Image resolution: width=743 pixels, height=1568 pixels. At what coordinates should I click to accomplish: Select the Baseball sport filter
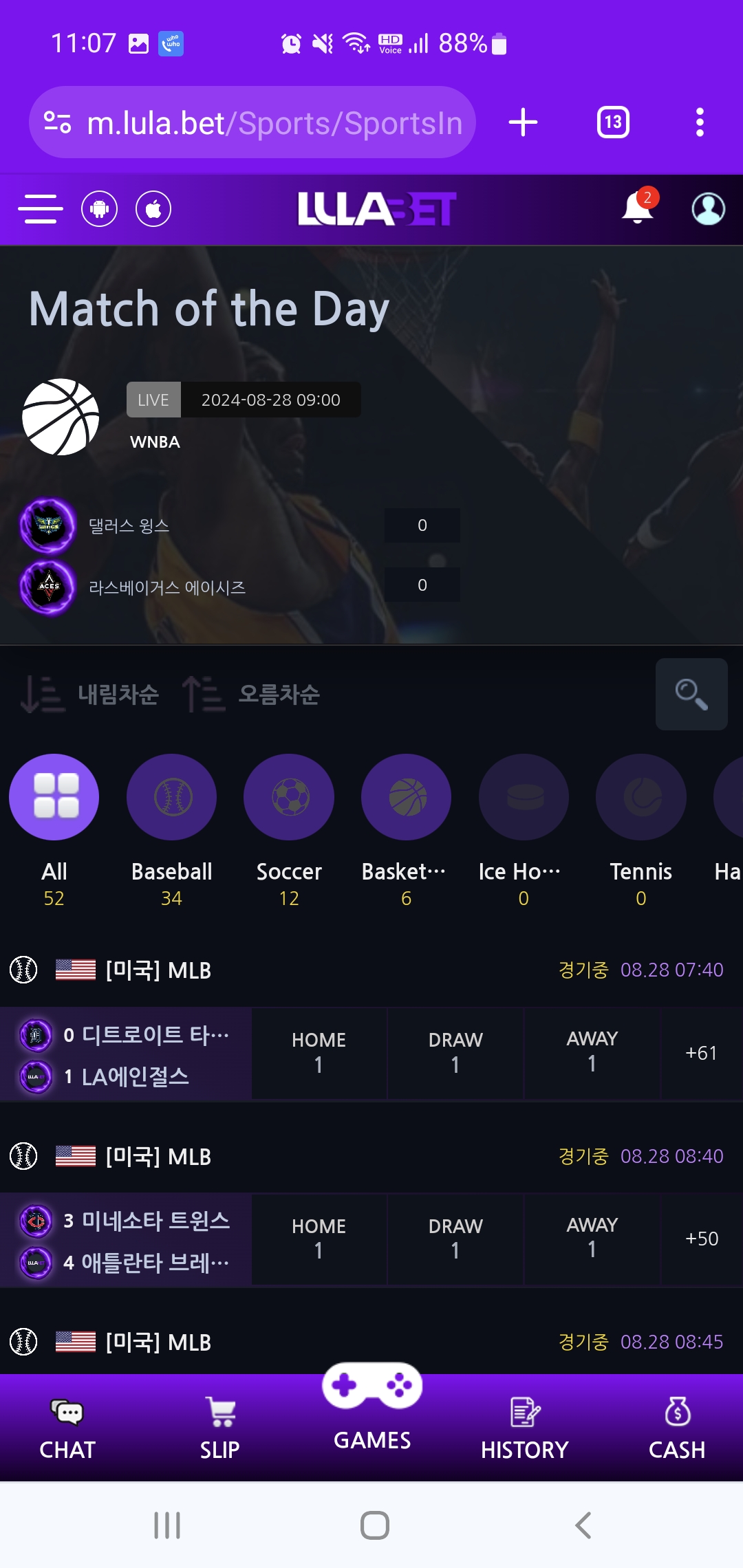pos(171,798)
